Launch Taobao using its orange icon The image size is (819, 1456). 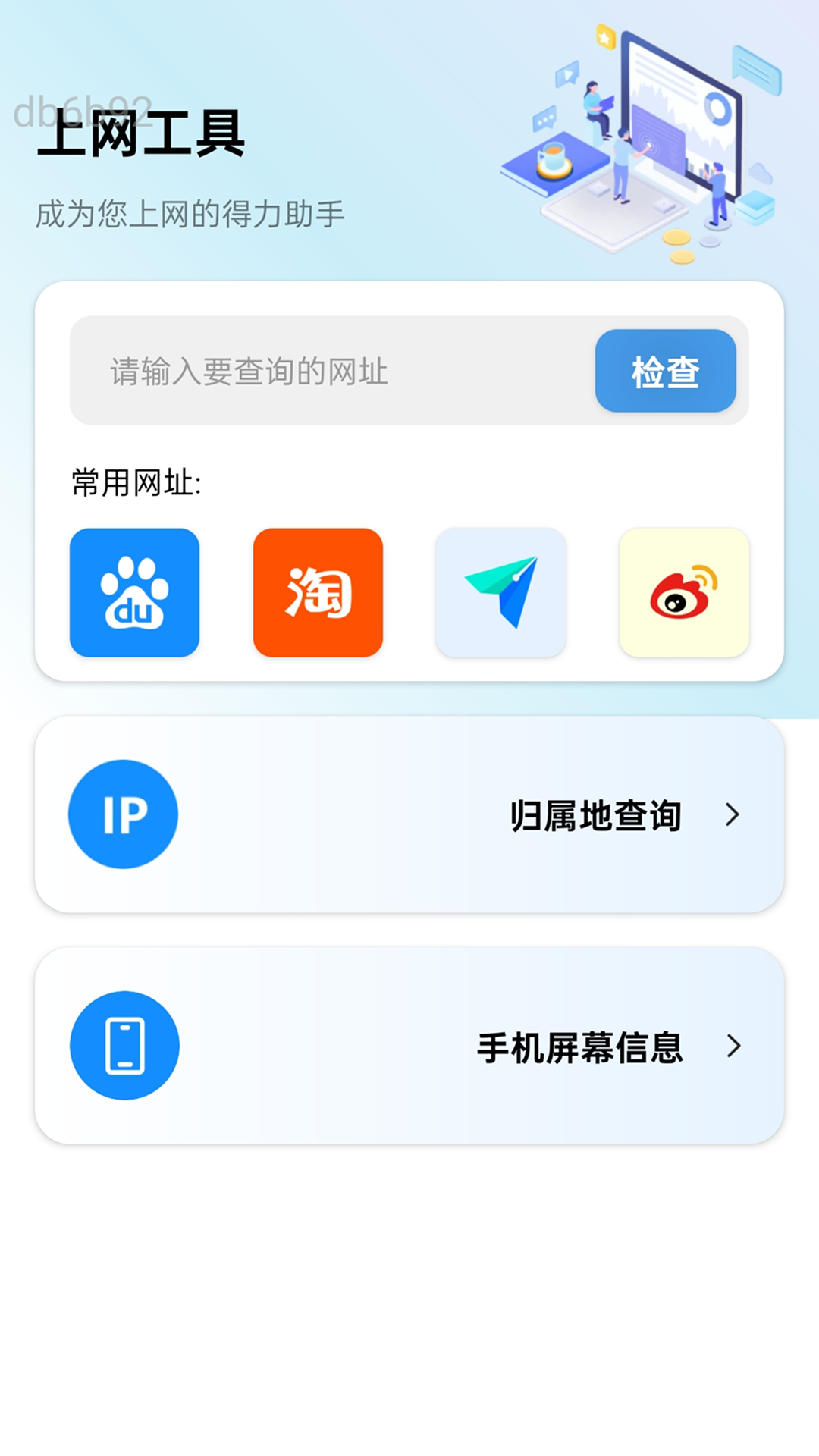pos(318,593)
